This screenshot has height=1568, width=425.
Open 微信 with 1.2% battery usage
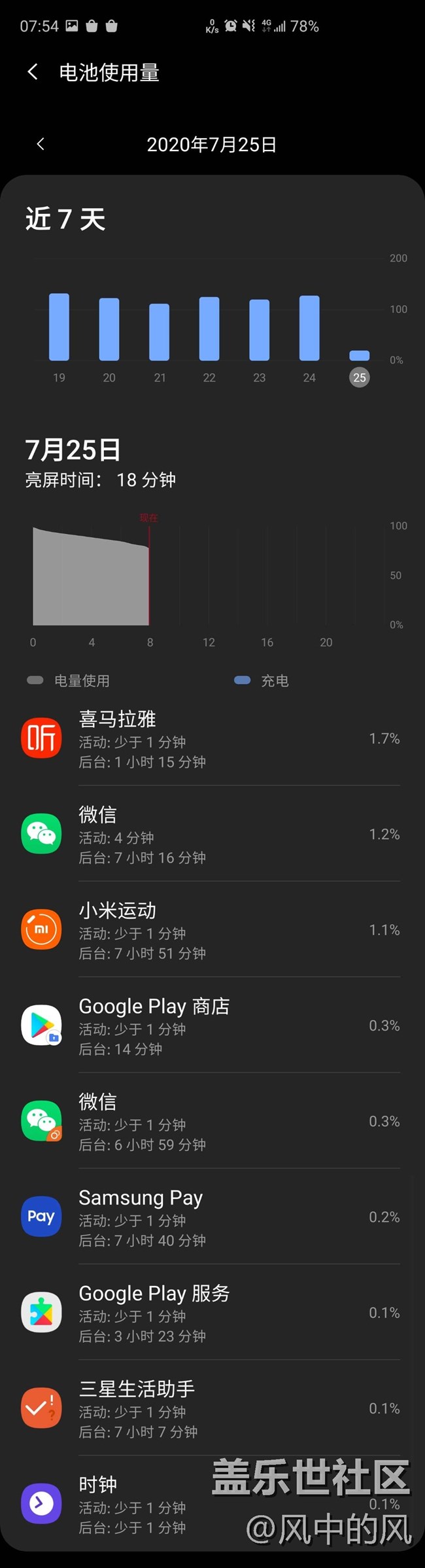click(209, 834)
